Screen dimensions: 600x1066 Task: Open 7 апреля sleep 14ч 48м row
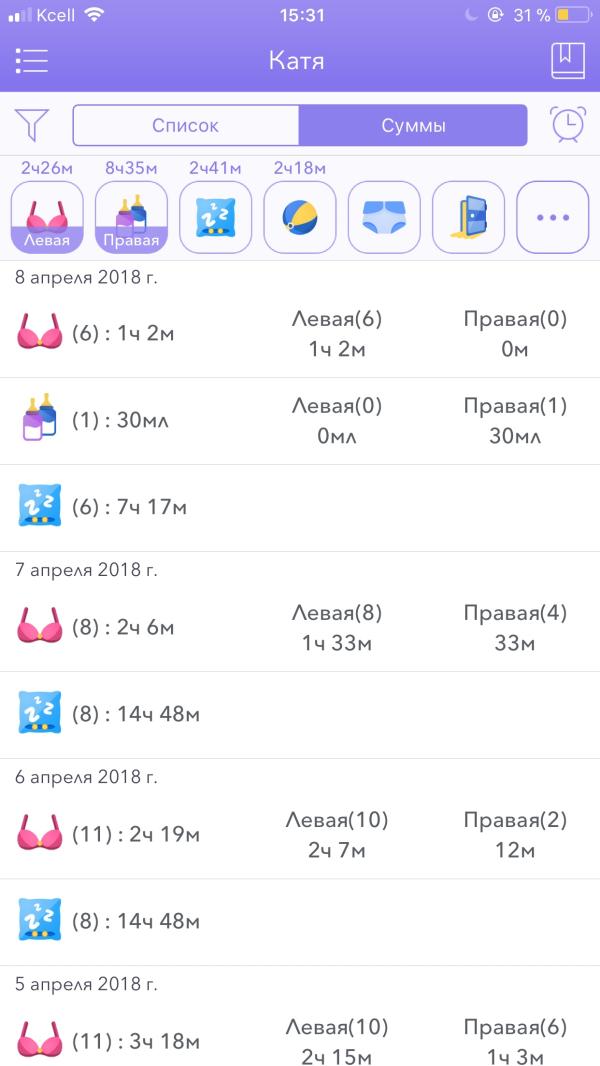pyautogui.click(x=300, y=715)
